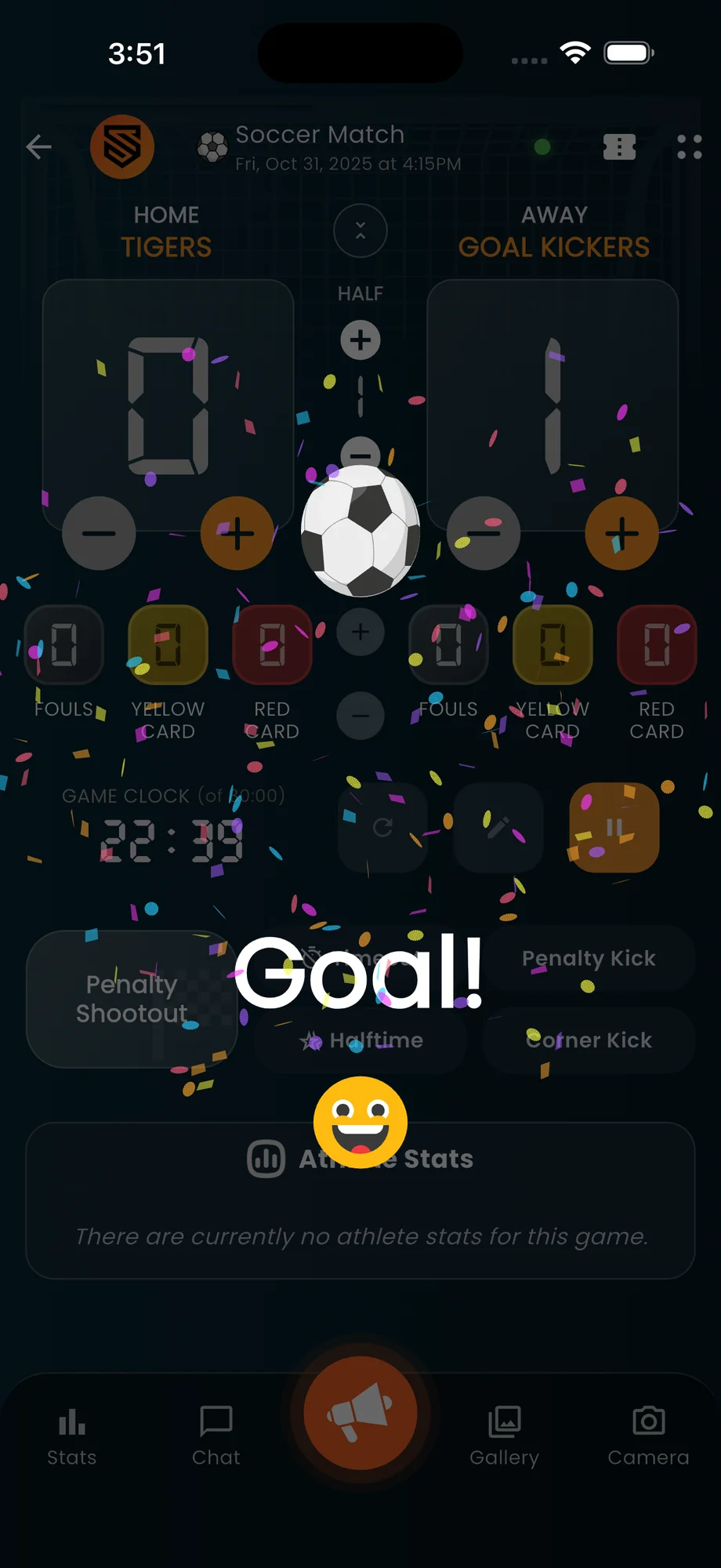Viewport: 721px width, 1568px height.
Task: Go back with the arrow icon
Action: tap(38, 147)
